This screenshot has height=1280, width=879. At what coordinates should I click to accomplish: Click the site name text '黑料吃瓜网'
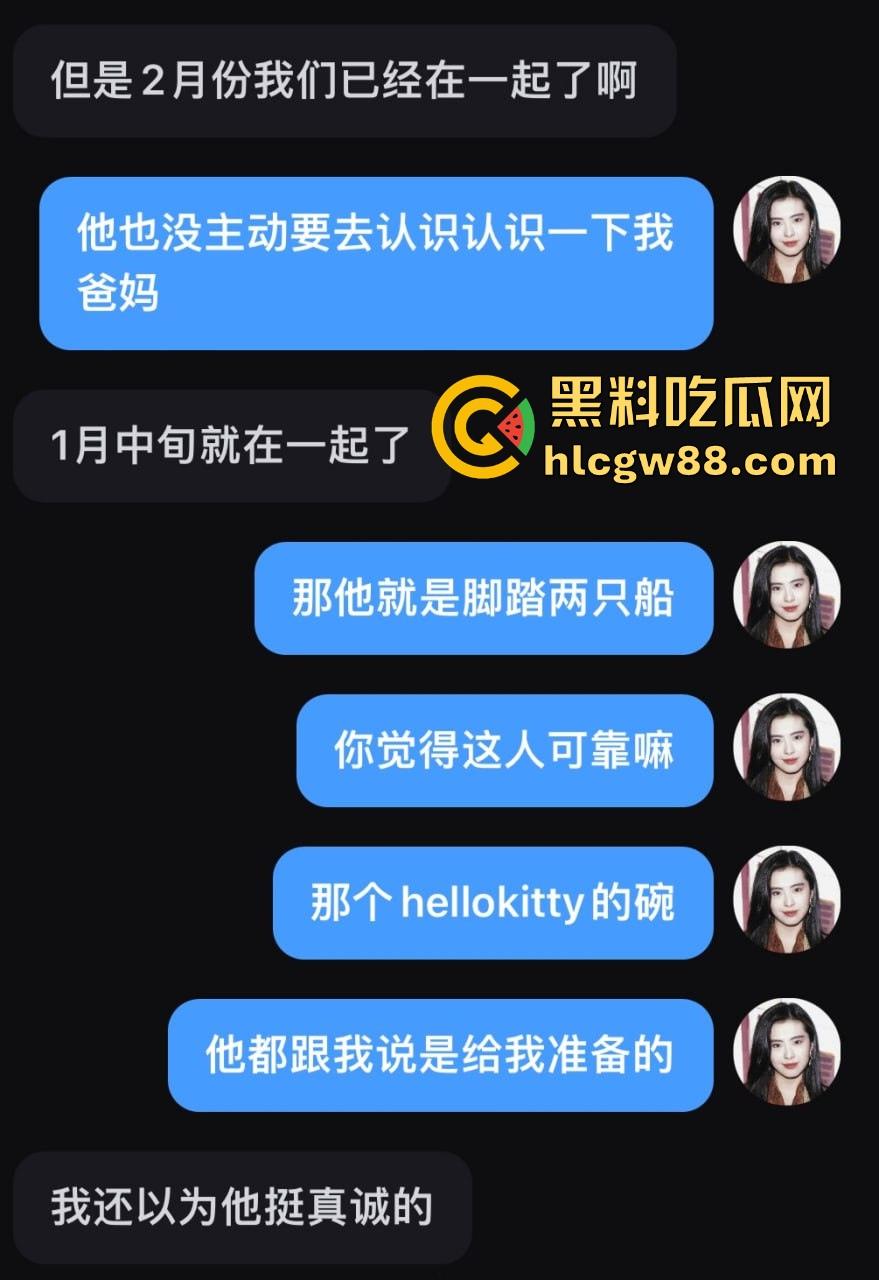coord(690,398)
